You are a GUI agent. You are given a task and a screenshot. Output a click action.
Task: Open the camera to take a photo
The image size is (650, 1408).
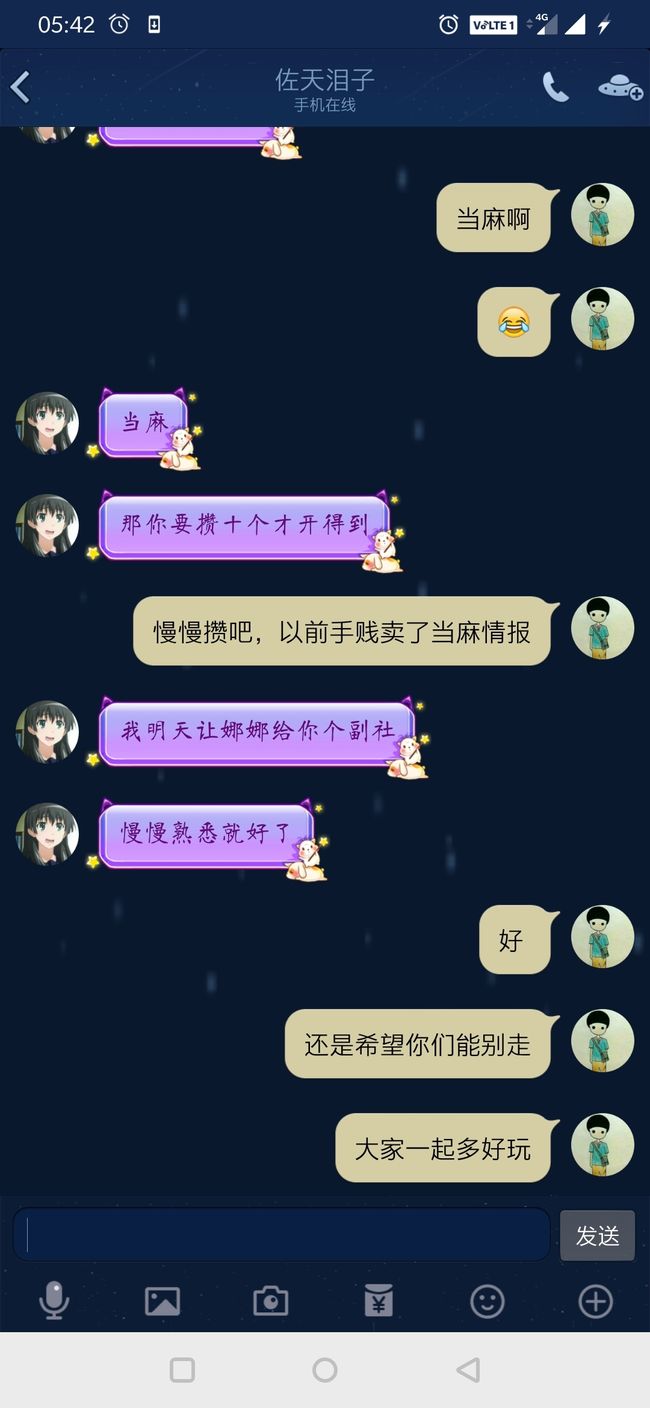click(270, 1301)
